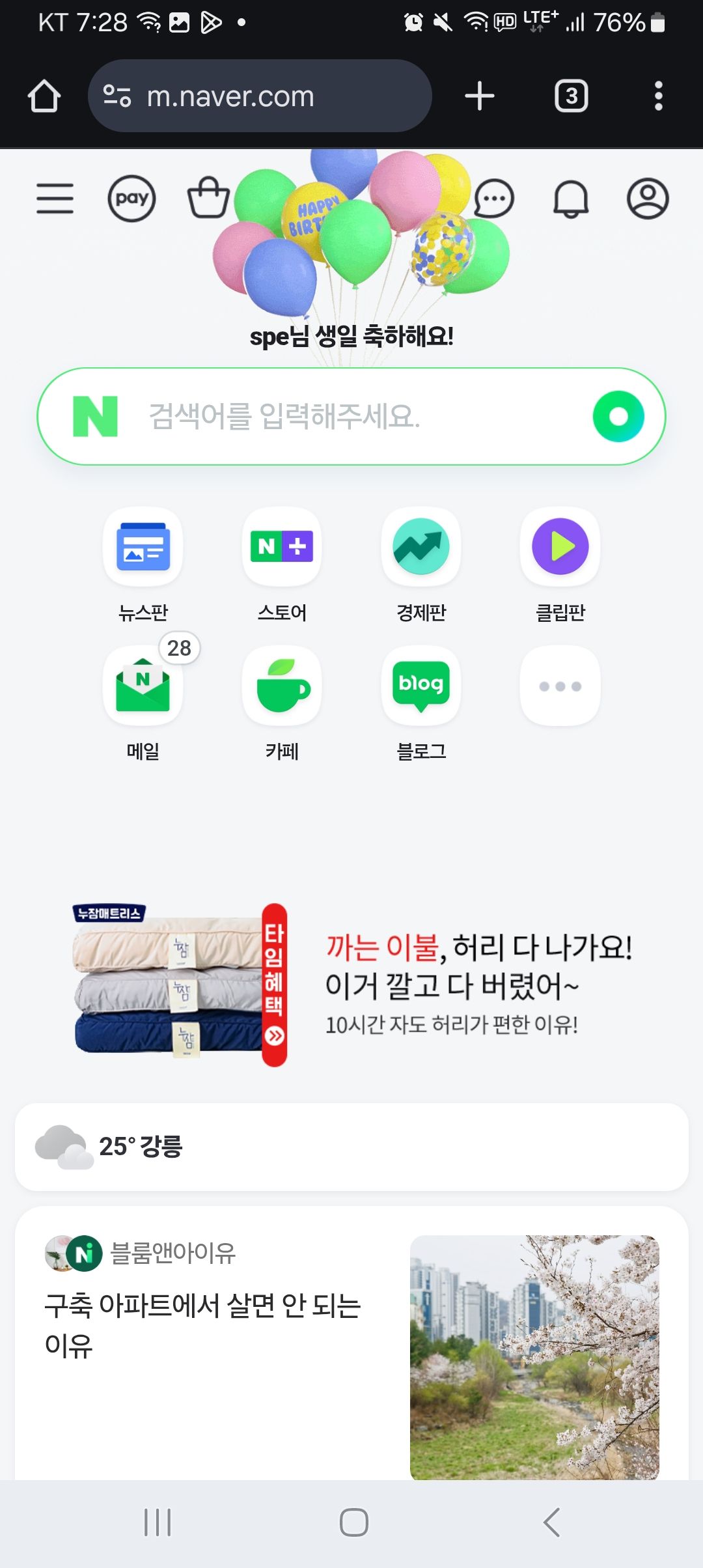This screenshot has height=1568, width=703.
Task: Open Naver Pay
Action: 131,198
